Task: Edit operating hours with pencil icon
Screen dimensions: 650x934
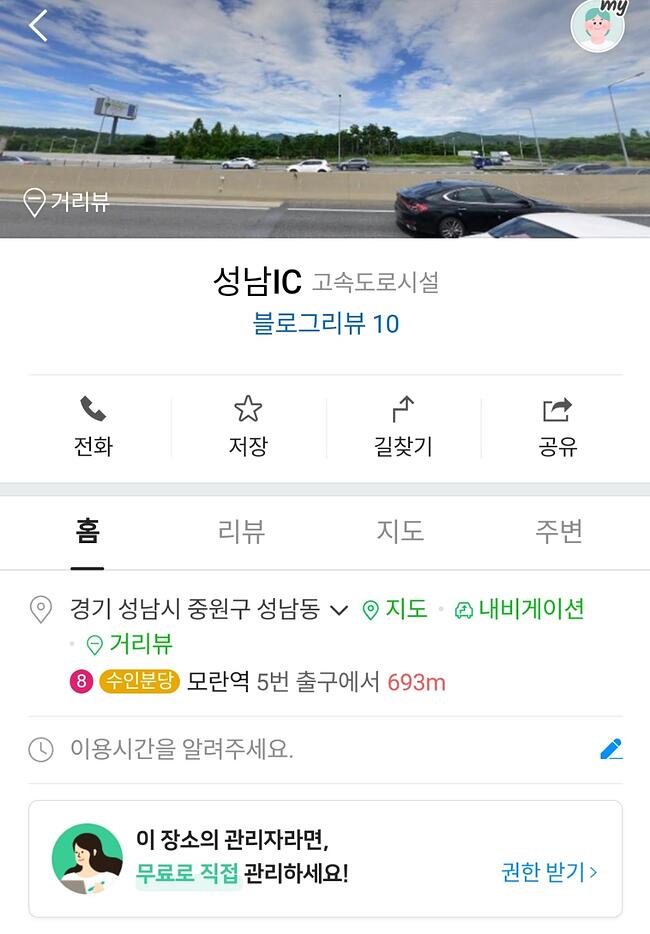Action: click(611, 749)
